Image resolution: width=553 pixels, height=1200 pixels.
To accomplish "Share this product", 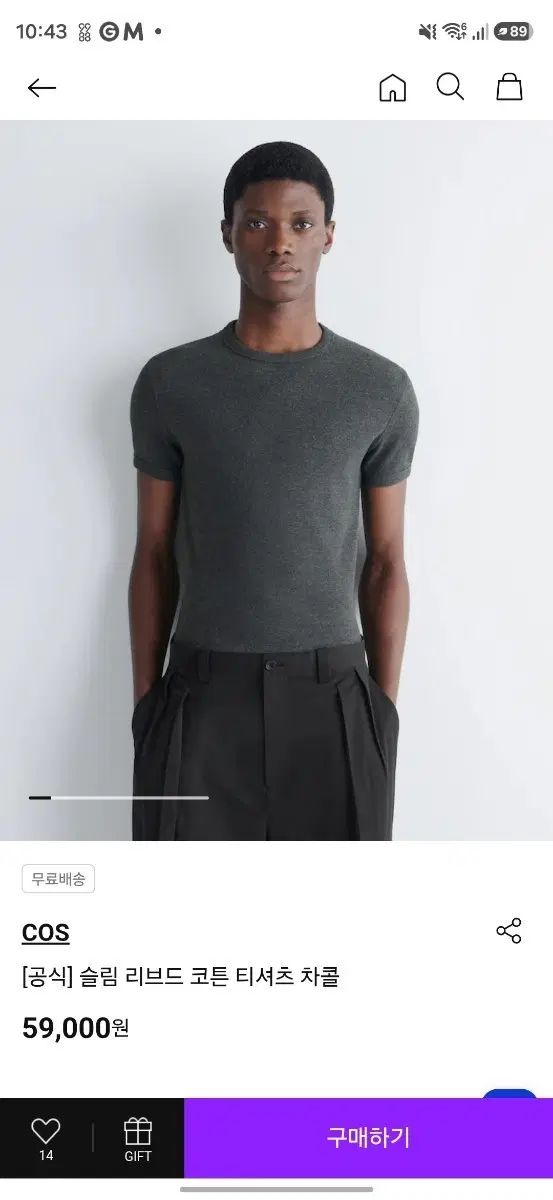I will coord(509,931).
